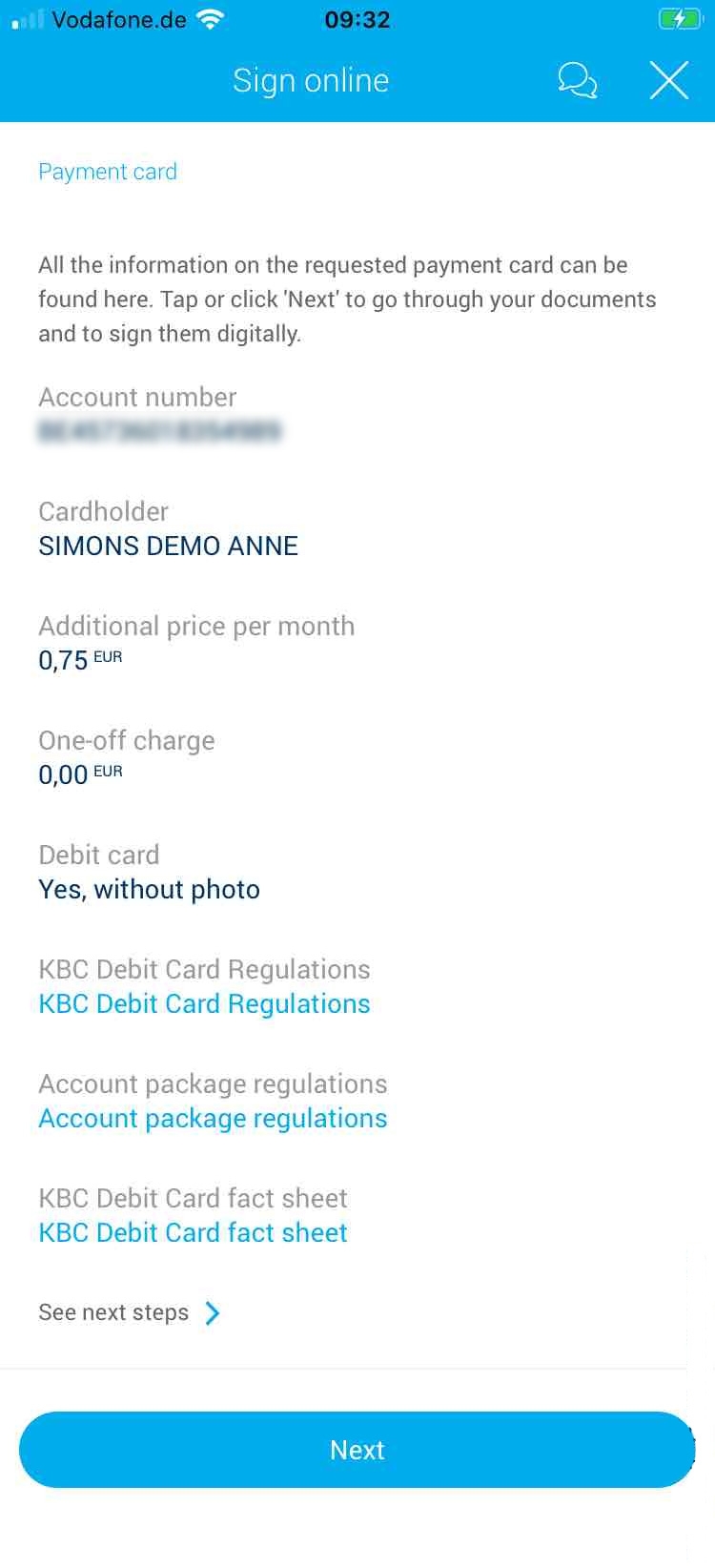Expand See next steps
This screenshot has height=1568, width=715.
130,1312
